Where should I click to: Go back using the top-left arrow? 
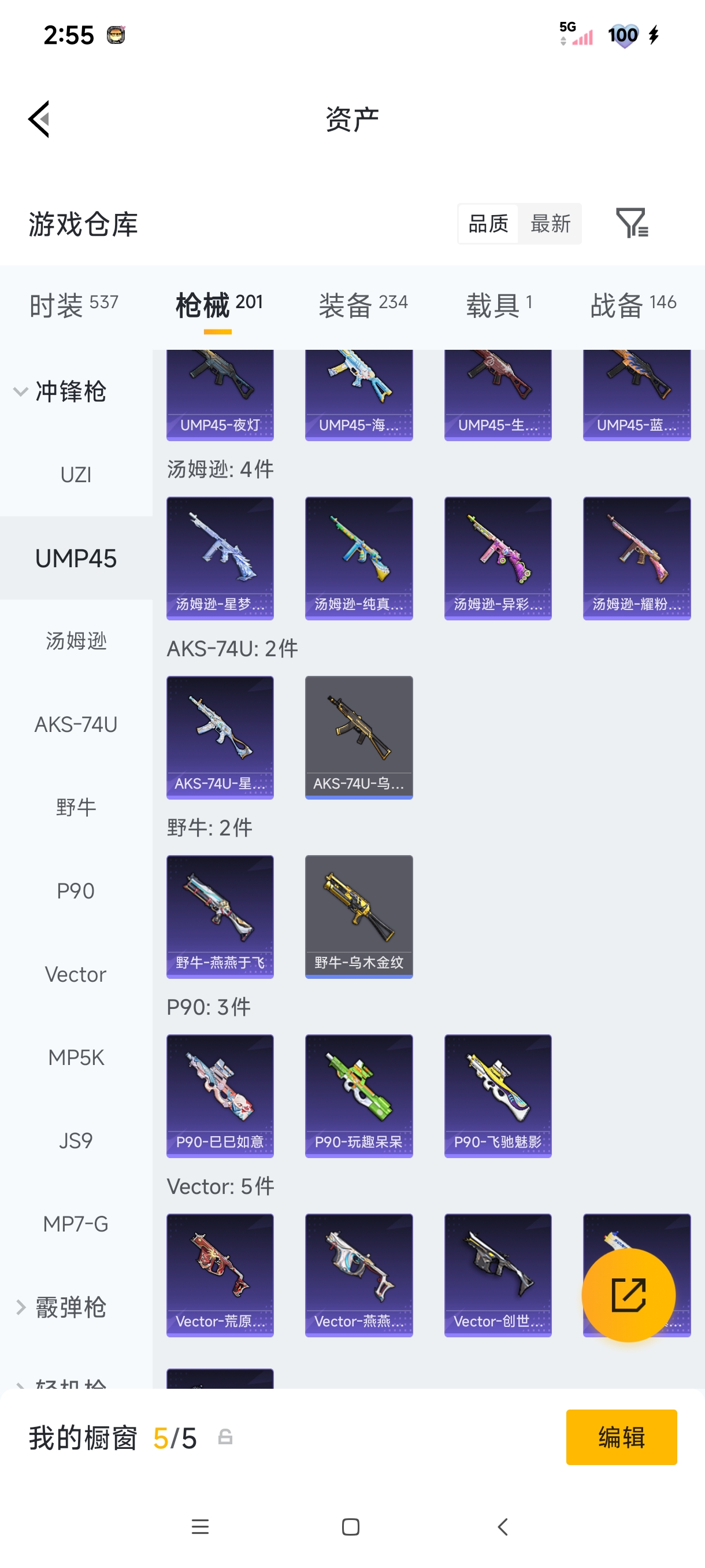[39, 119]
